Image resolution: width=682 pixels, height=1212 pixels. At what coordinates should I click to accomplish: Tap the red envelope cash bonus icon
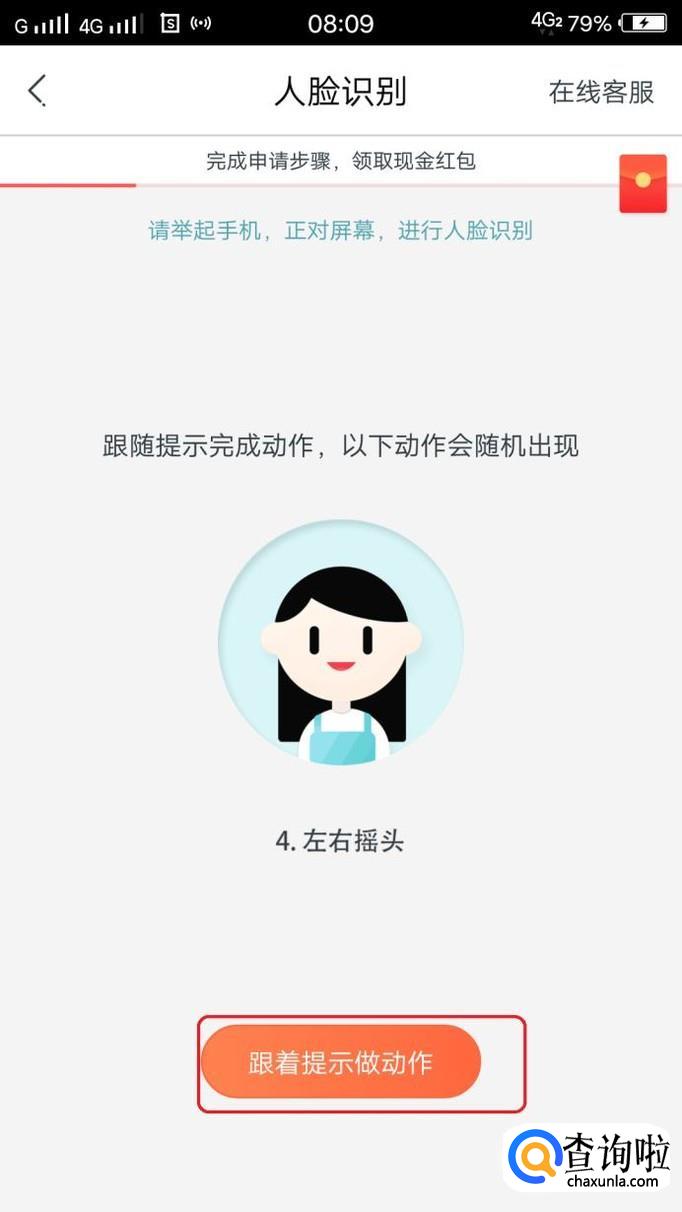point(642,183)
